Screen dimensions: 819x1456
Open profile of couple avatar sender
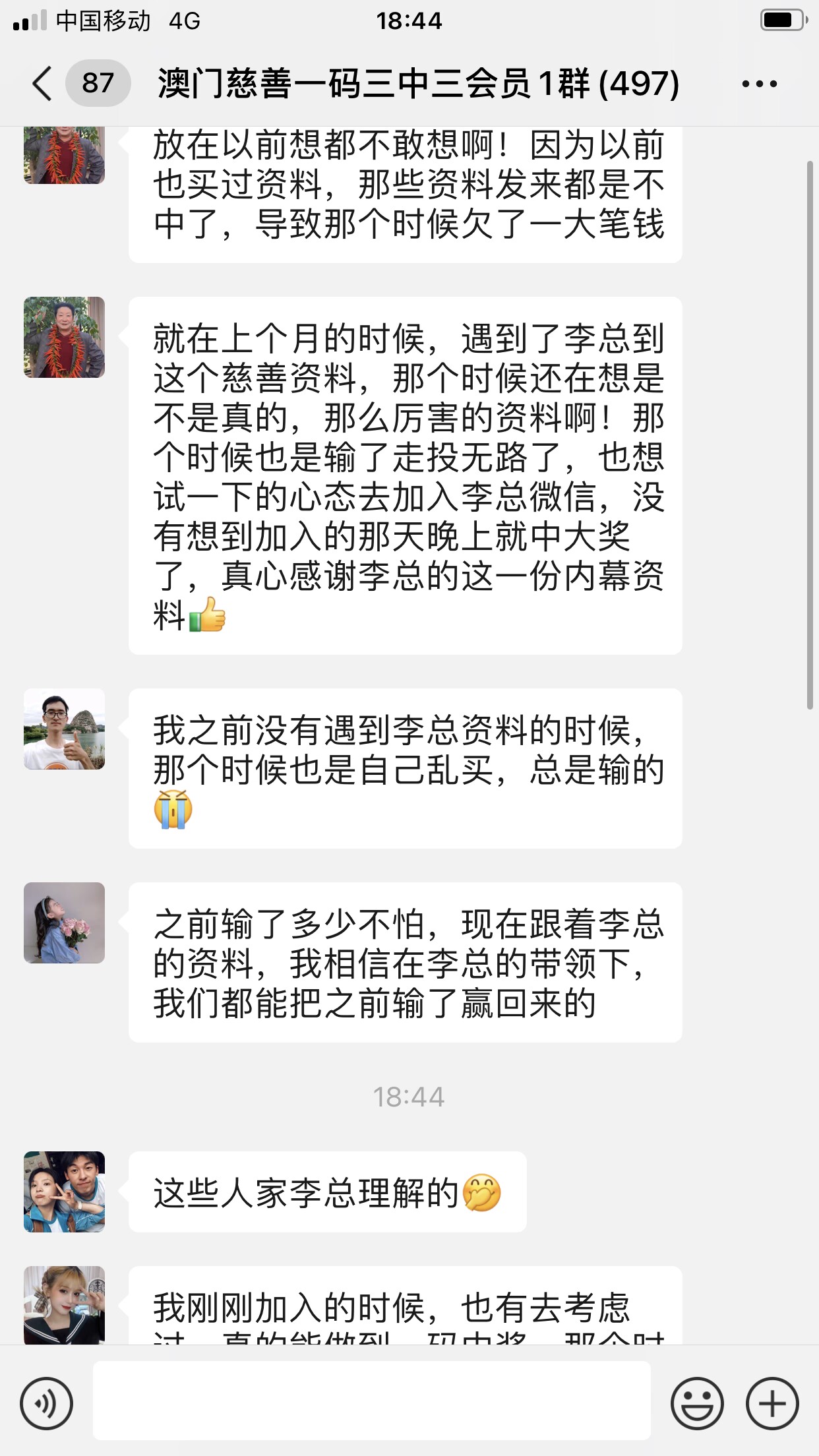coord(65,1192)
